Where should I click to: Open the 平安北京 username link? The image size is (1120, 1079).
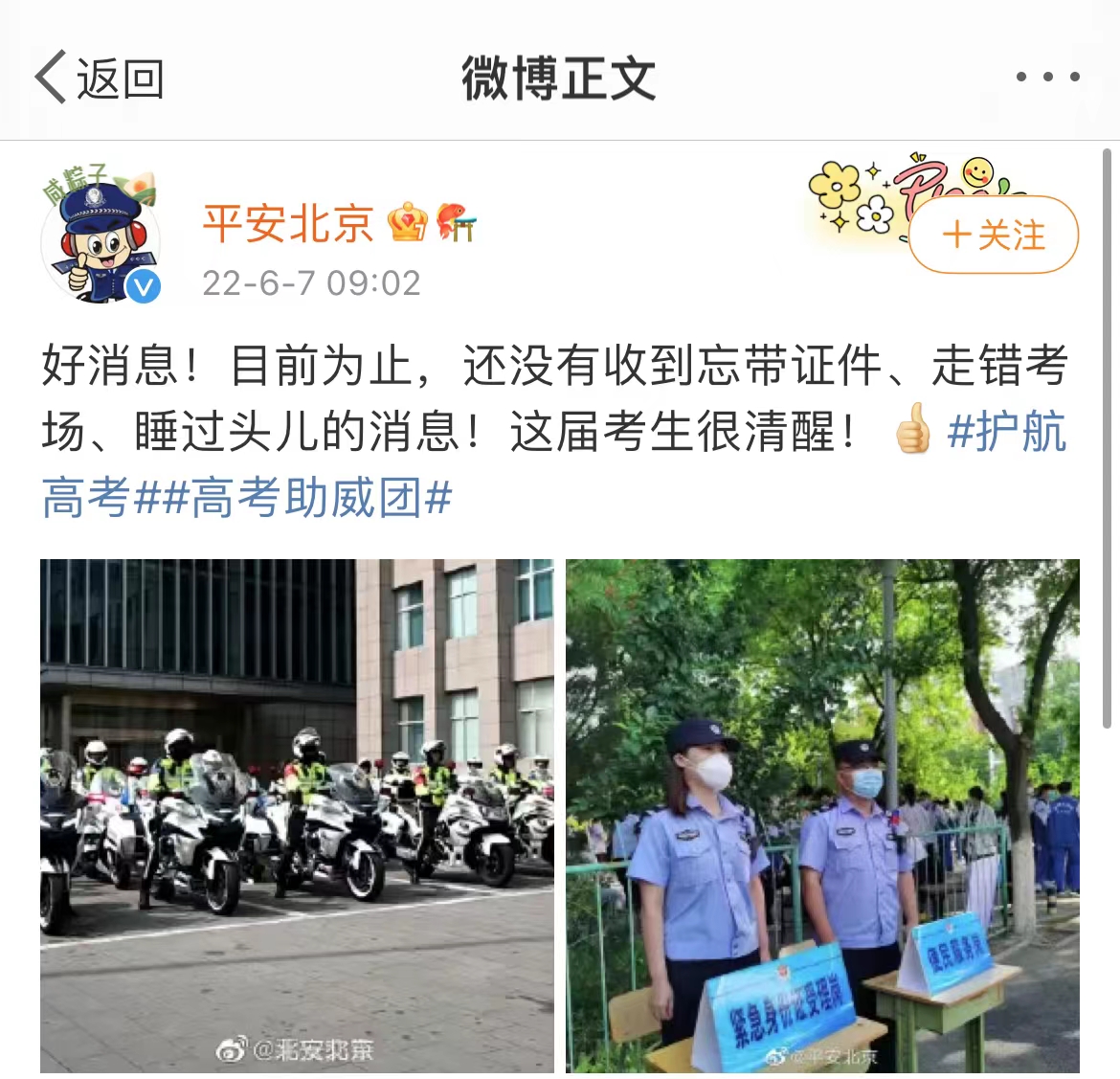point(287,224)
